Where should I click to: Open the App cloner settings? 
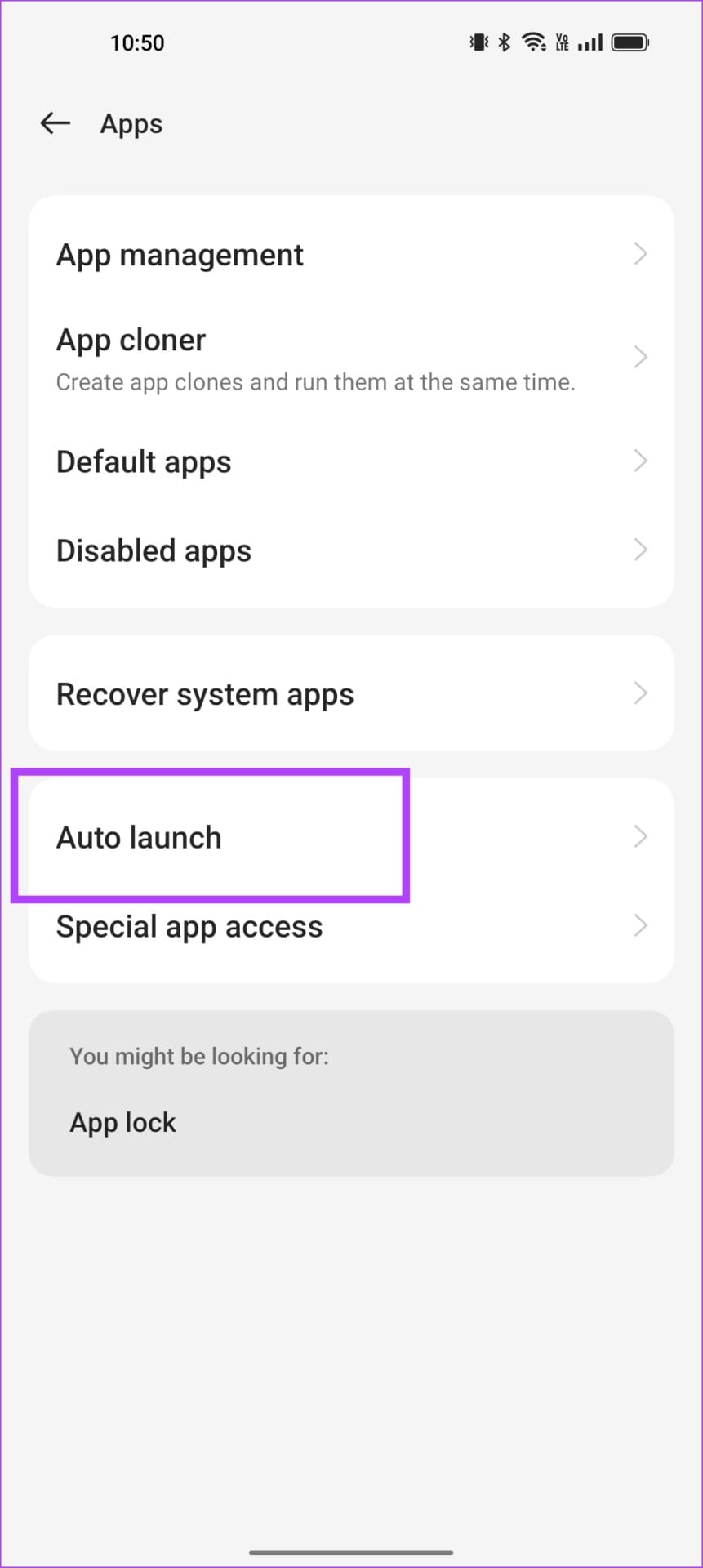[x=351, y=358]
